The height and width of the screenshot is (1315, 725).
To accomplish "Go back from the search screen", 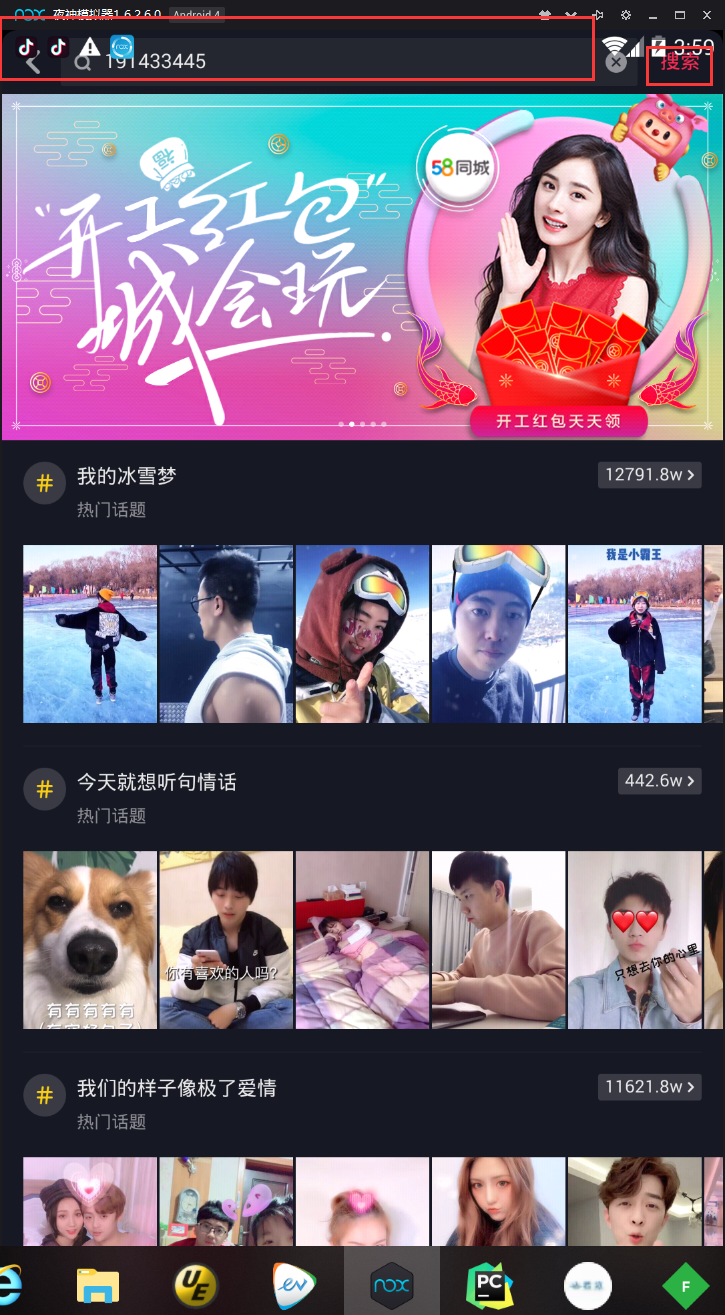I will (32, 63).
